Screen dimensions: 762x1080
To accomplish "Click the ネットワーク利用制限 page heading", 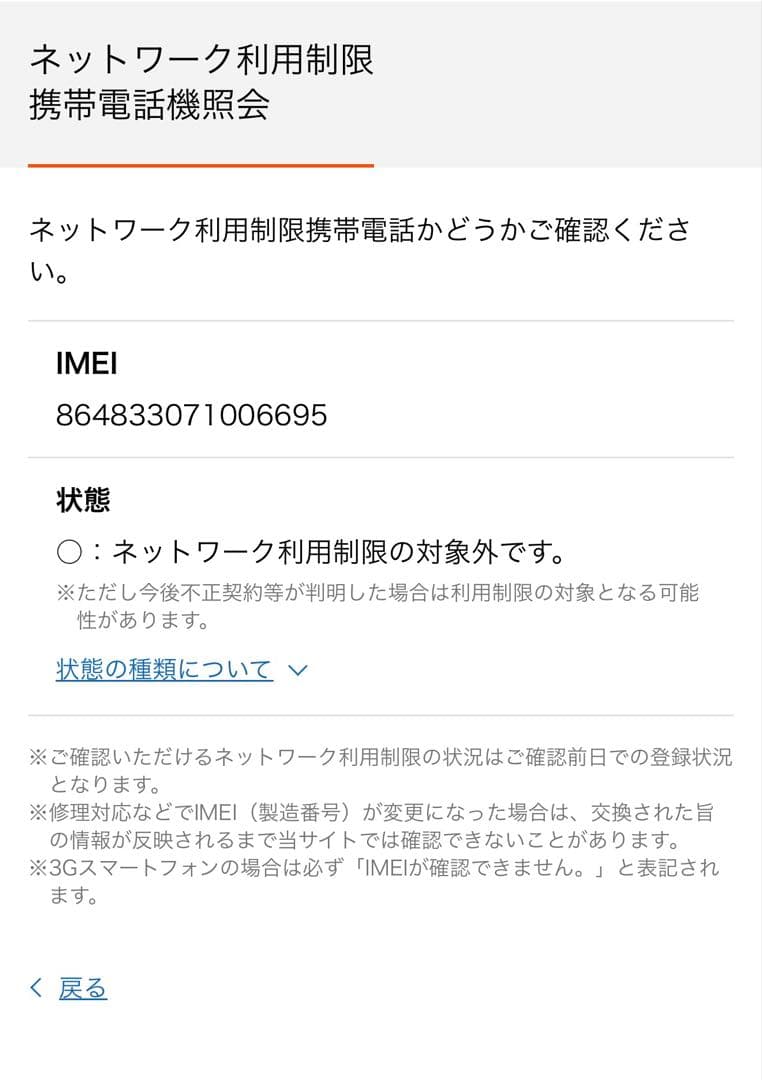I will click(x=200, y=83).
